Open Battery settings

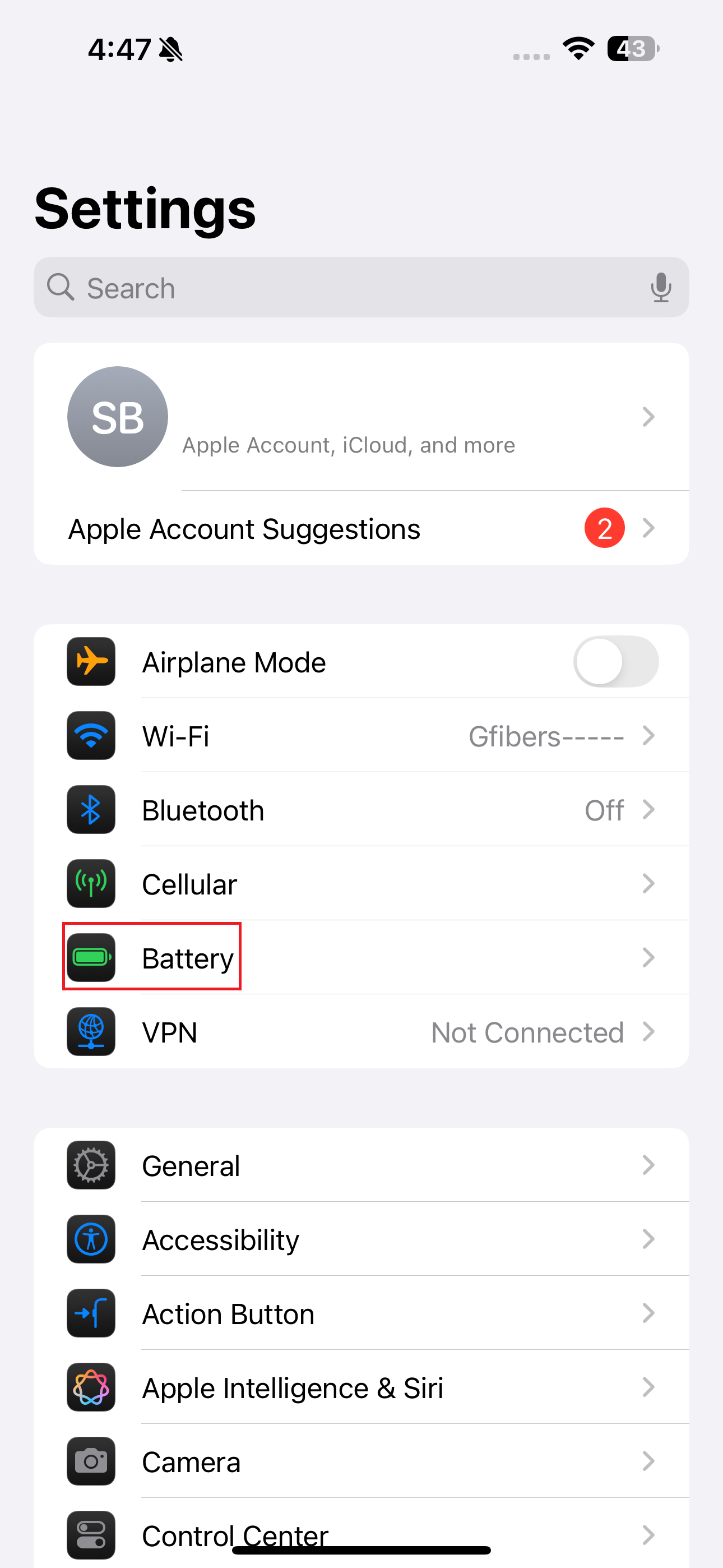click(x=360, y=958)
